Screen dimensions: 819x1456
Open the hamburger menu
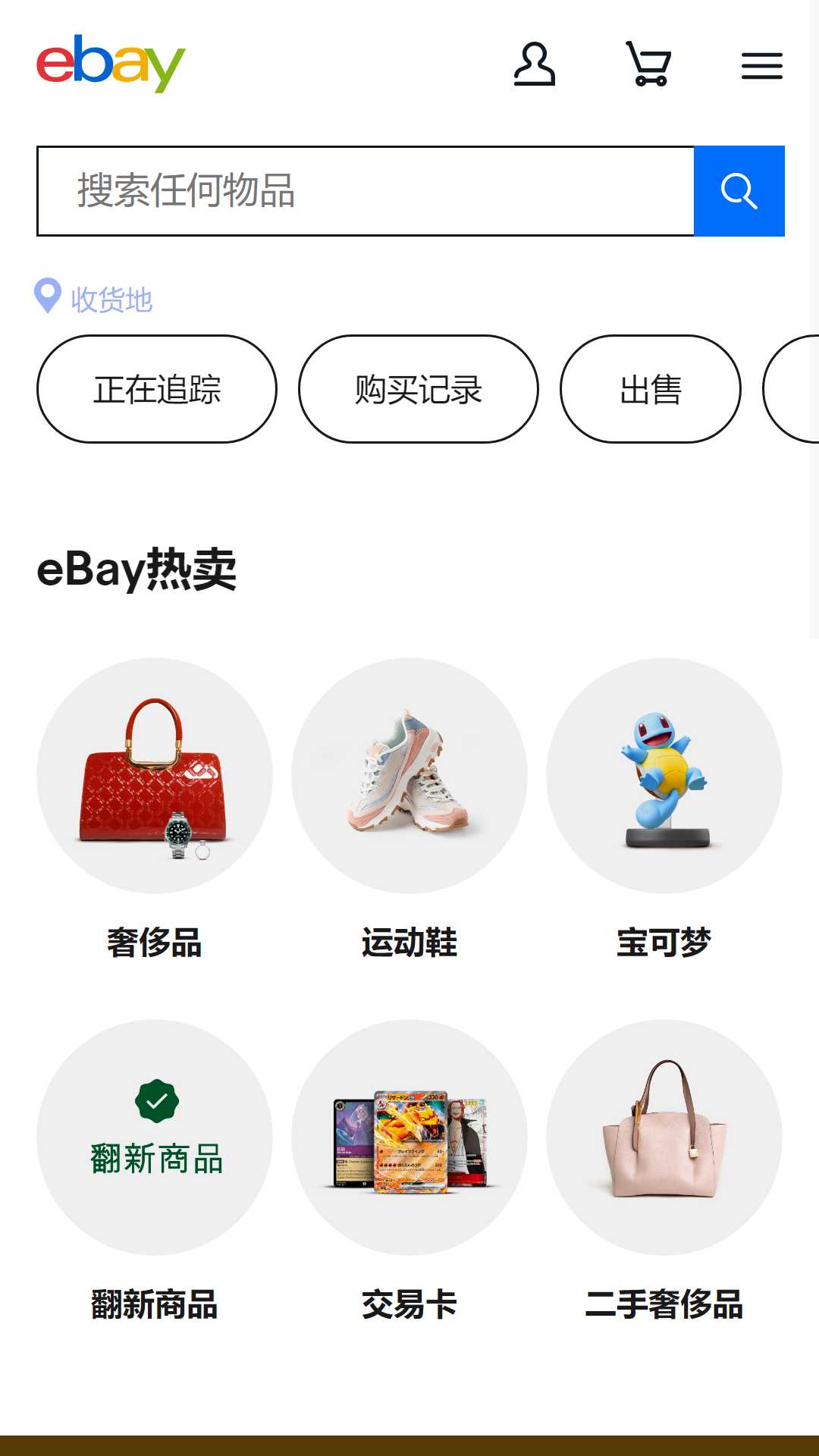pyautogui.click(x=762, y=66)
